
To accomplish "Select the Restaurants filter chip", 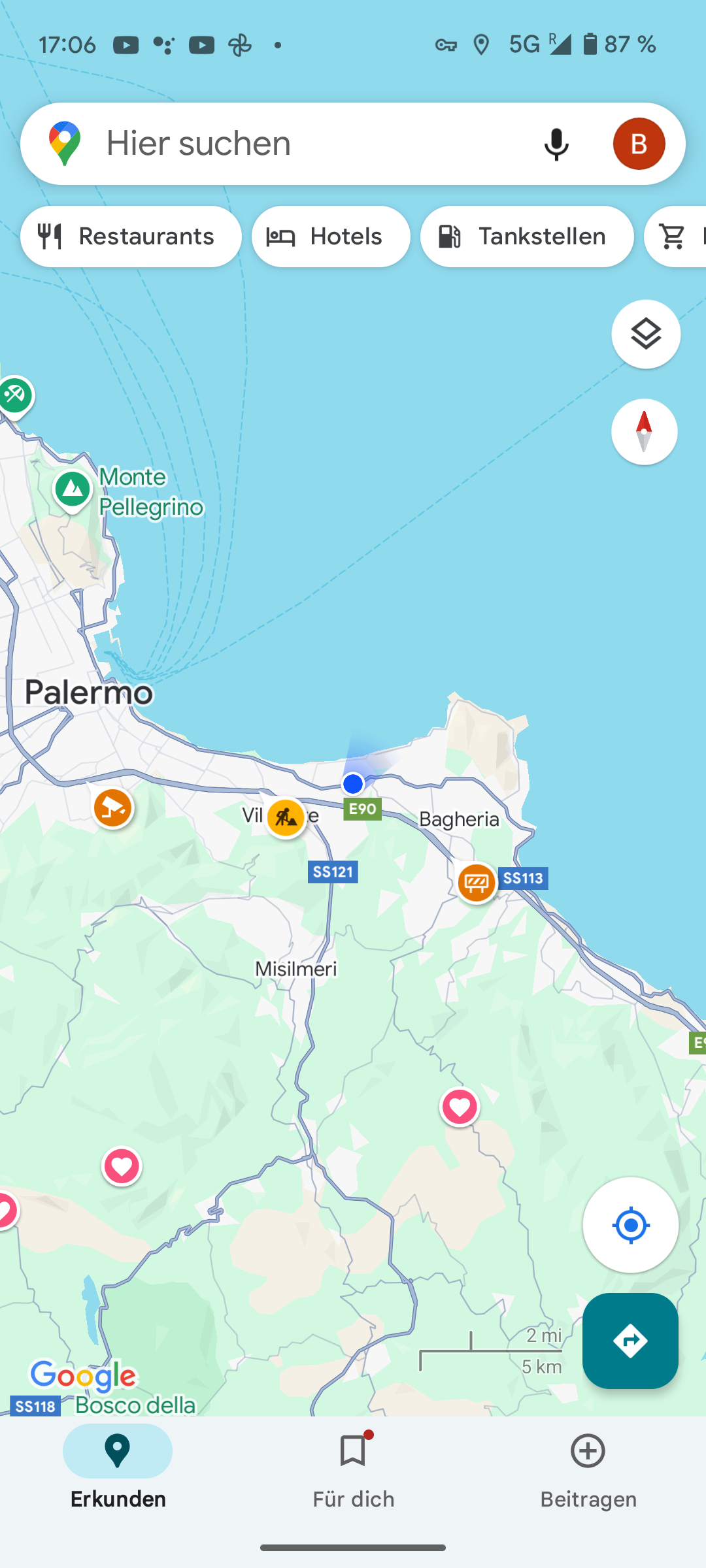I will coord(131,237).
